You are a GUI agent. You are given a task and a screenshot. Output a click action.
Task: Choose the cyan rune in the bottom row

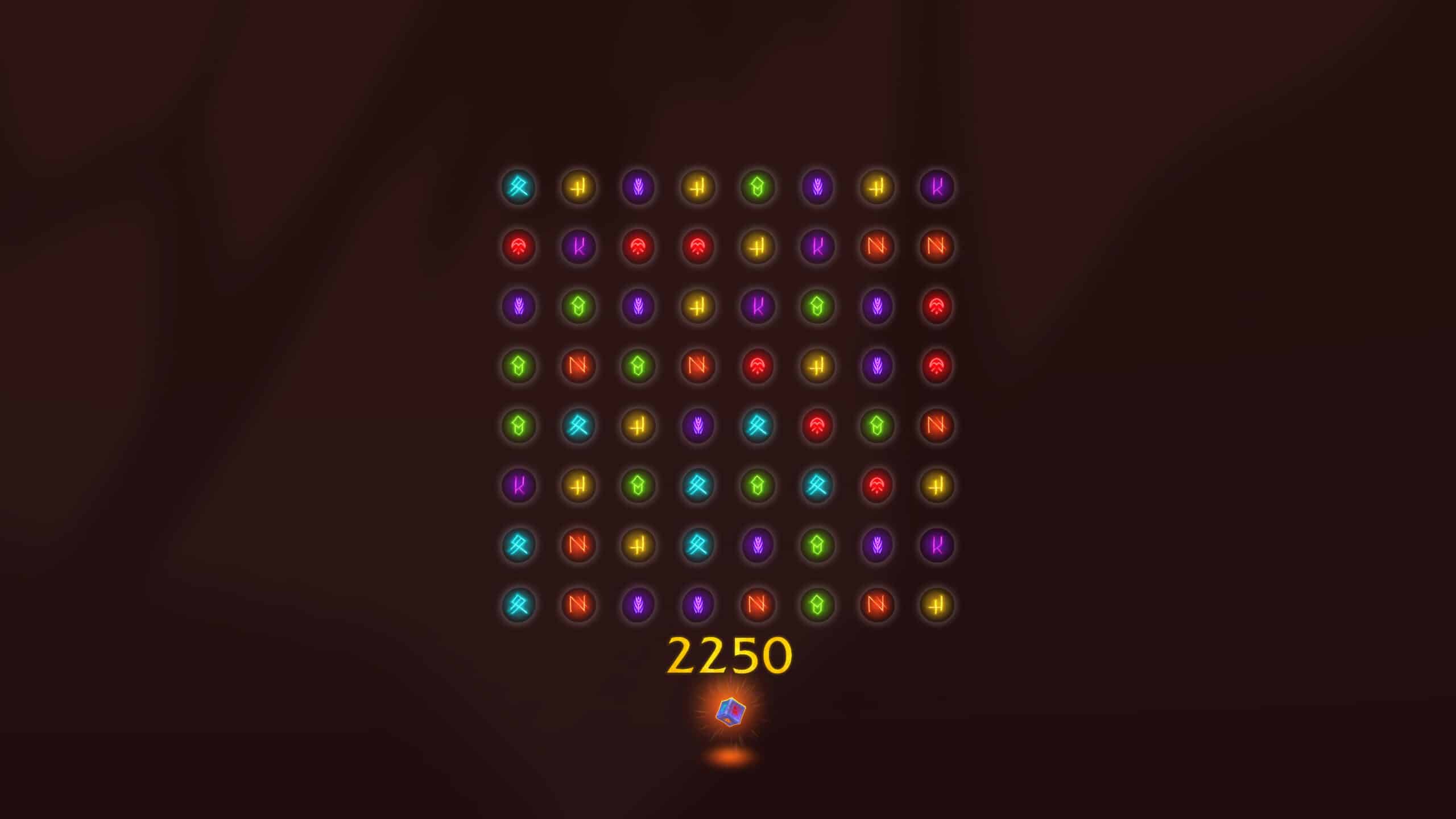tap(518, 604)
